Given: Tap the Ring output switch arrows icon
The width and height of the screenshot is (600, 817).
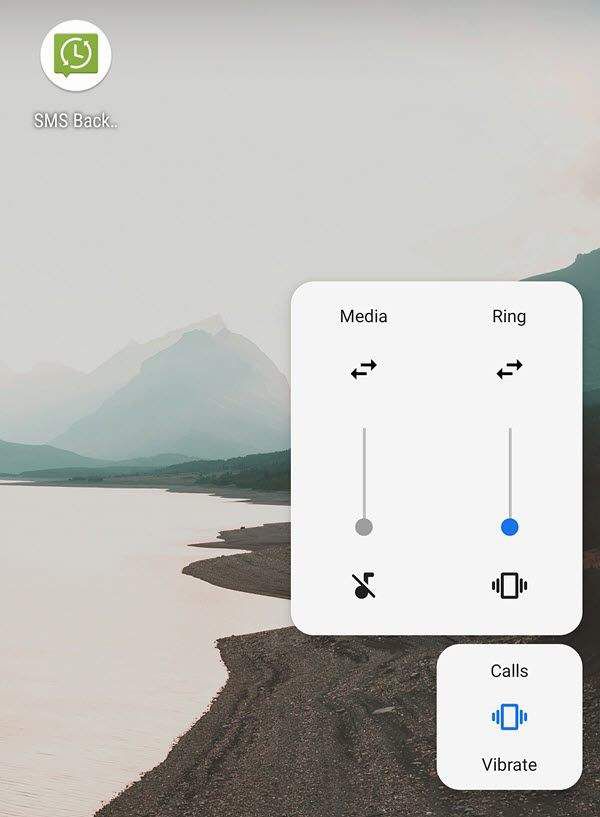Looking at the screenshot, I should [x=509, y=370].
